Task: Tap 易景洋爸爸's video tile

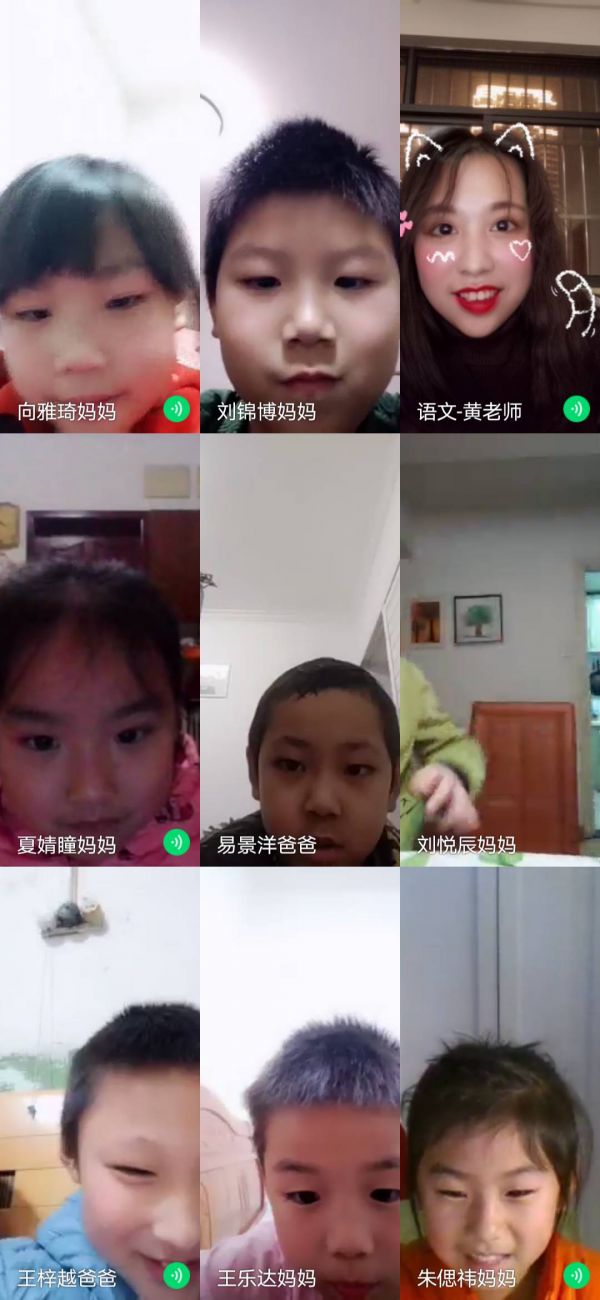Action: 300,650
